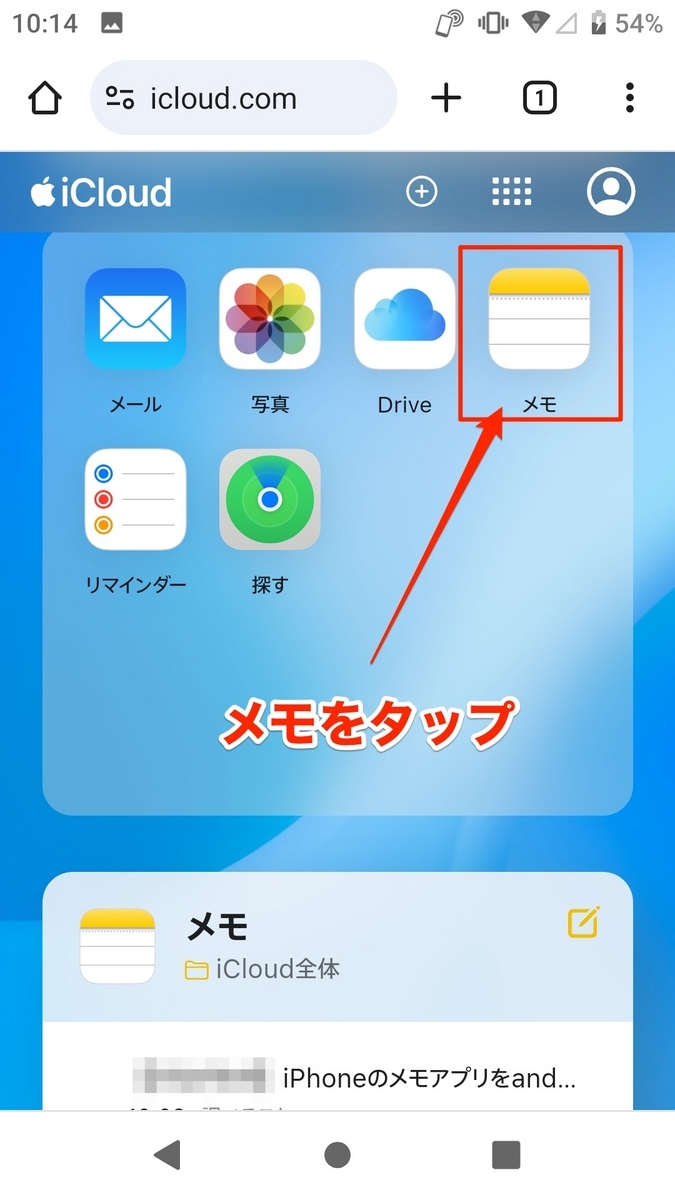The height and width of the screenshot is (1200, 675).
Task: Open the note about iPhoneのメモアプリ
Action: pyautogui.click(x=430, y=1079)
